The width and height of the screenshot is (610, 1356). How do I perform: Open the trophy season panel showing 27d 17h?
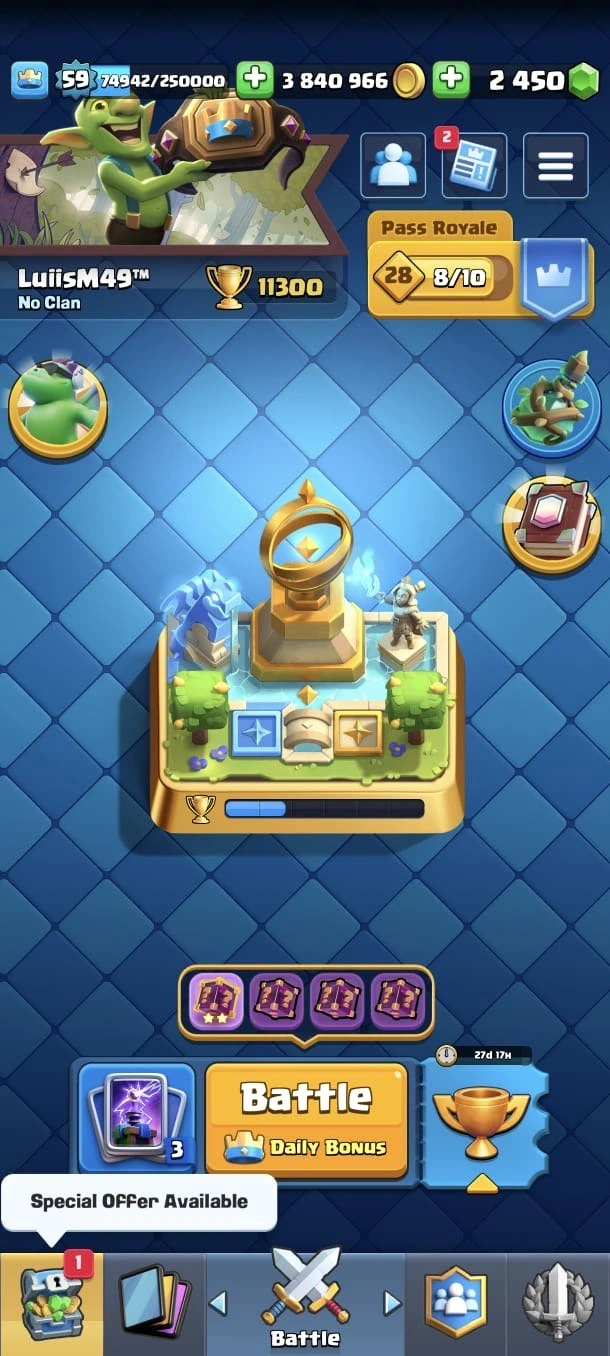pyautogui.click(x=485, y=1116)
